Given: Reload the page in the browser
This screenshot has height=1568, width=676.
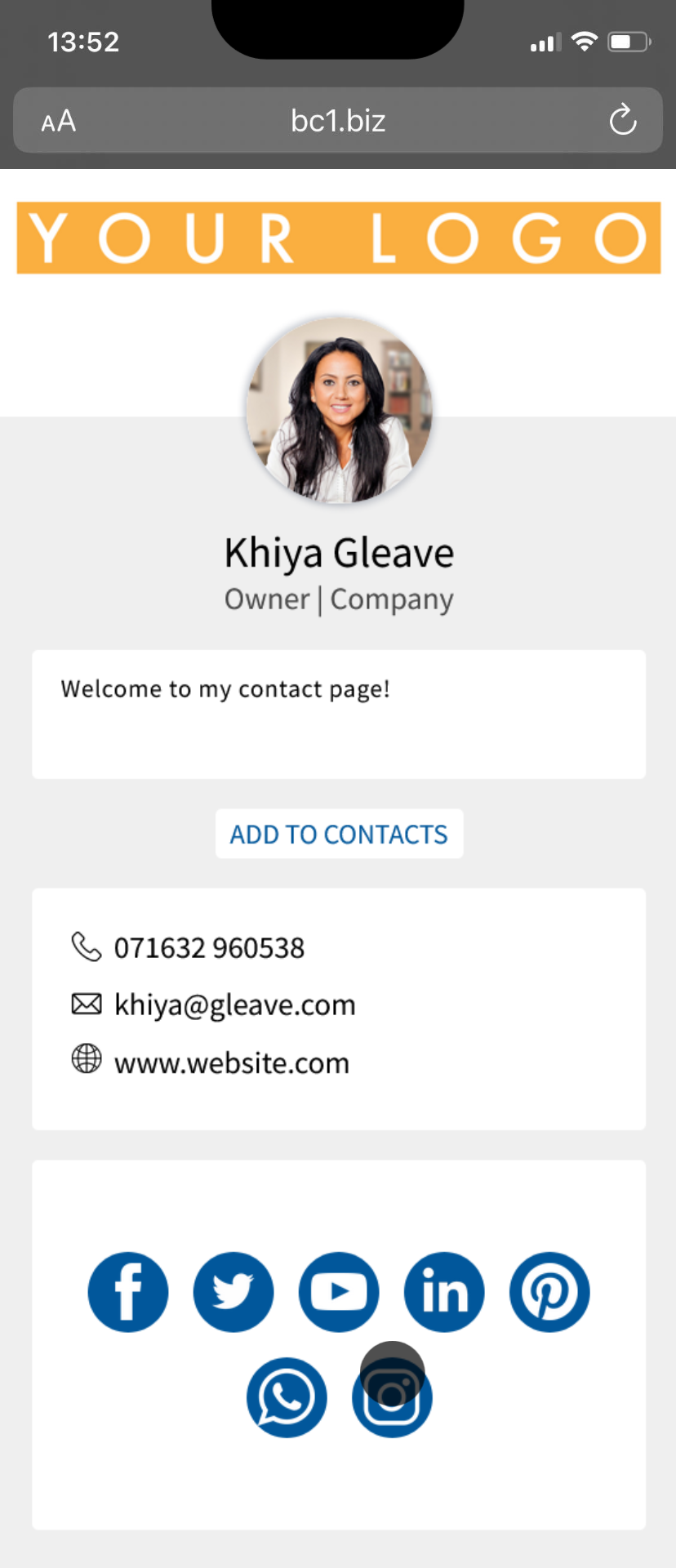Looking at the screenshot, I should 623,121.
